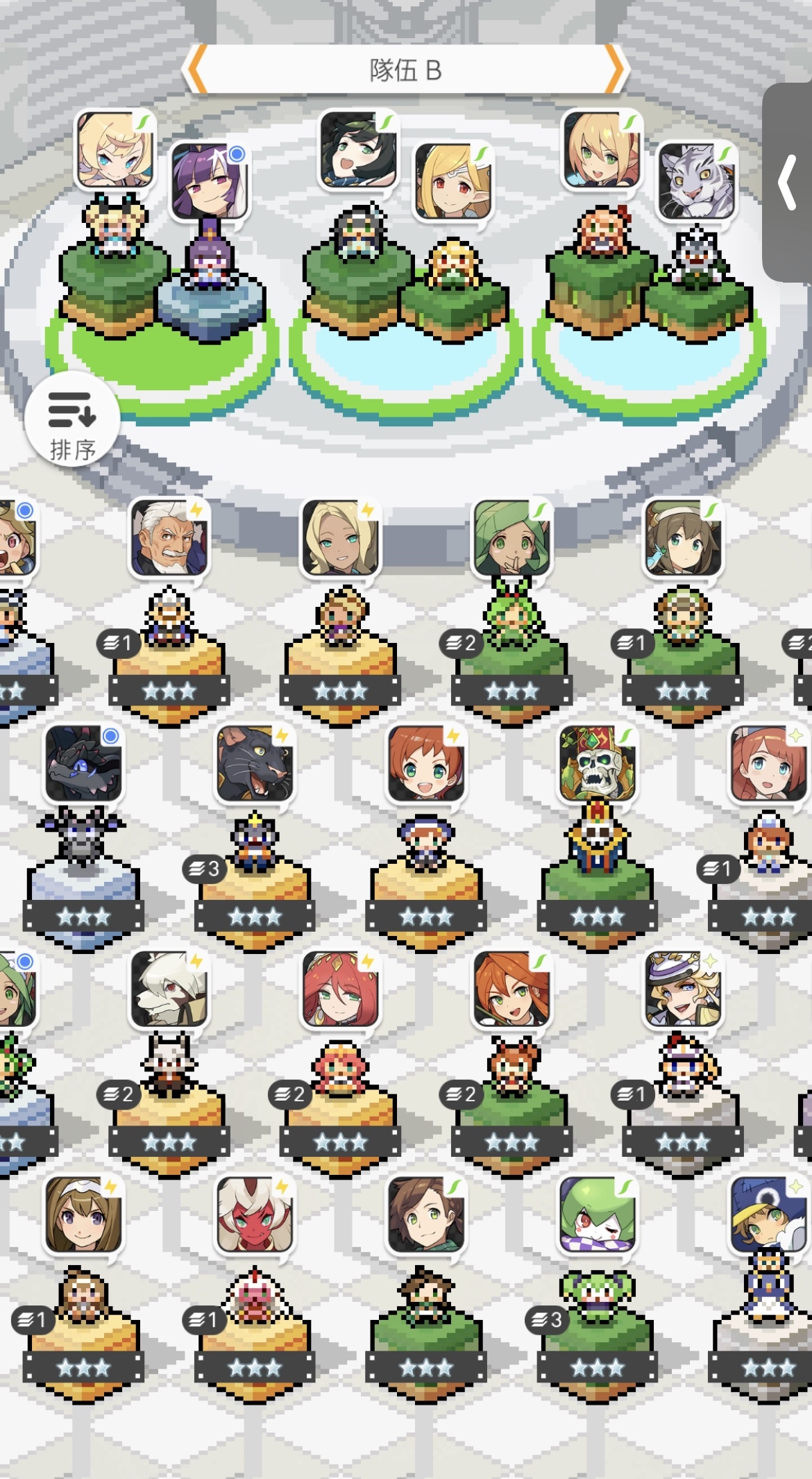812x1479 pixels.
Task: Choose the green-hooded girl character
Action: click(511, 538)
